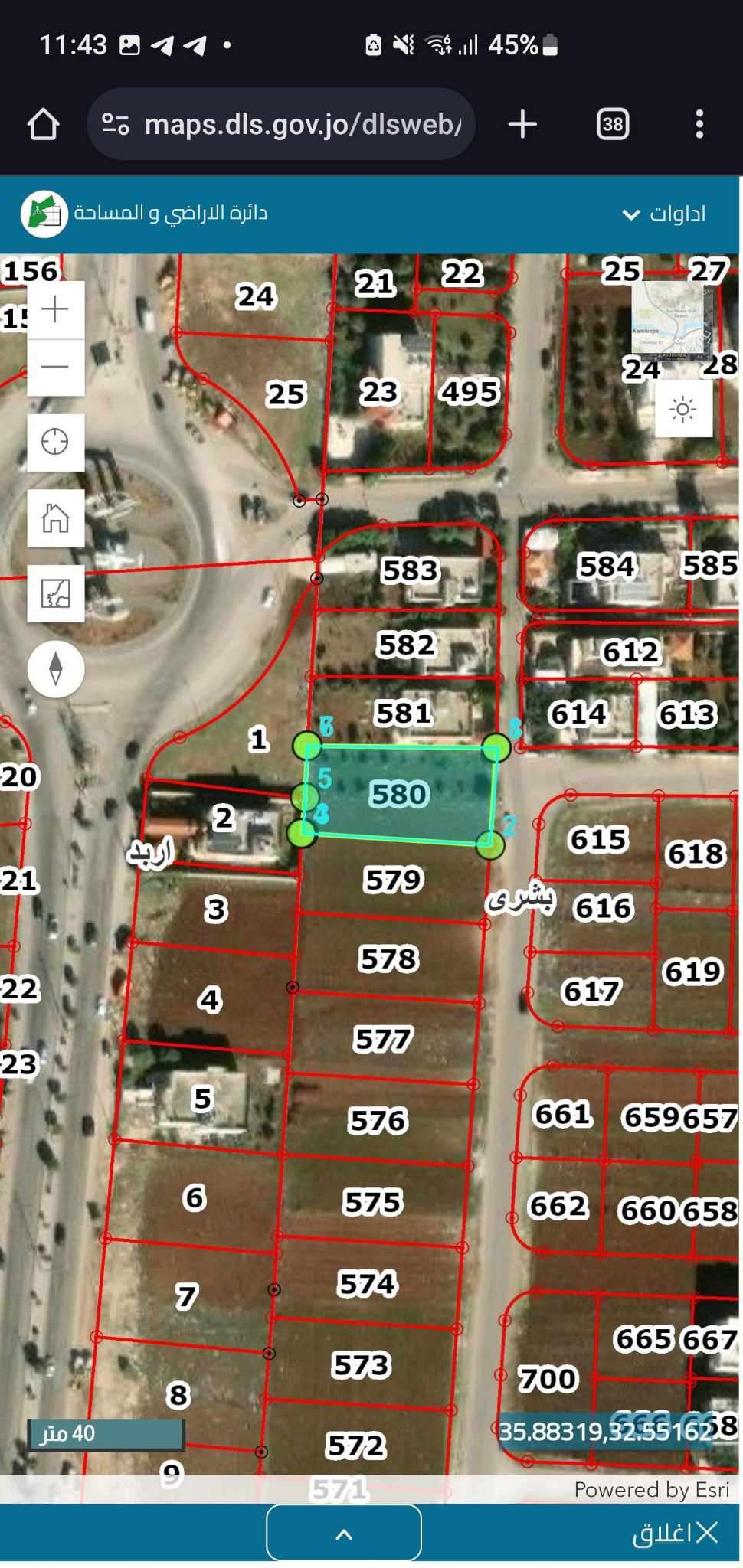
Task: Zoom out of the map
Action: pyautogui.click(x=55, y=367)
